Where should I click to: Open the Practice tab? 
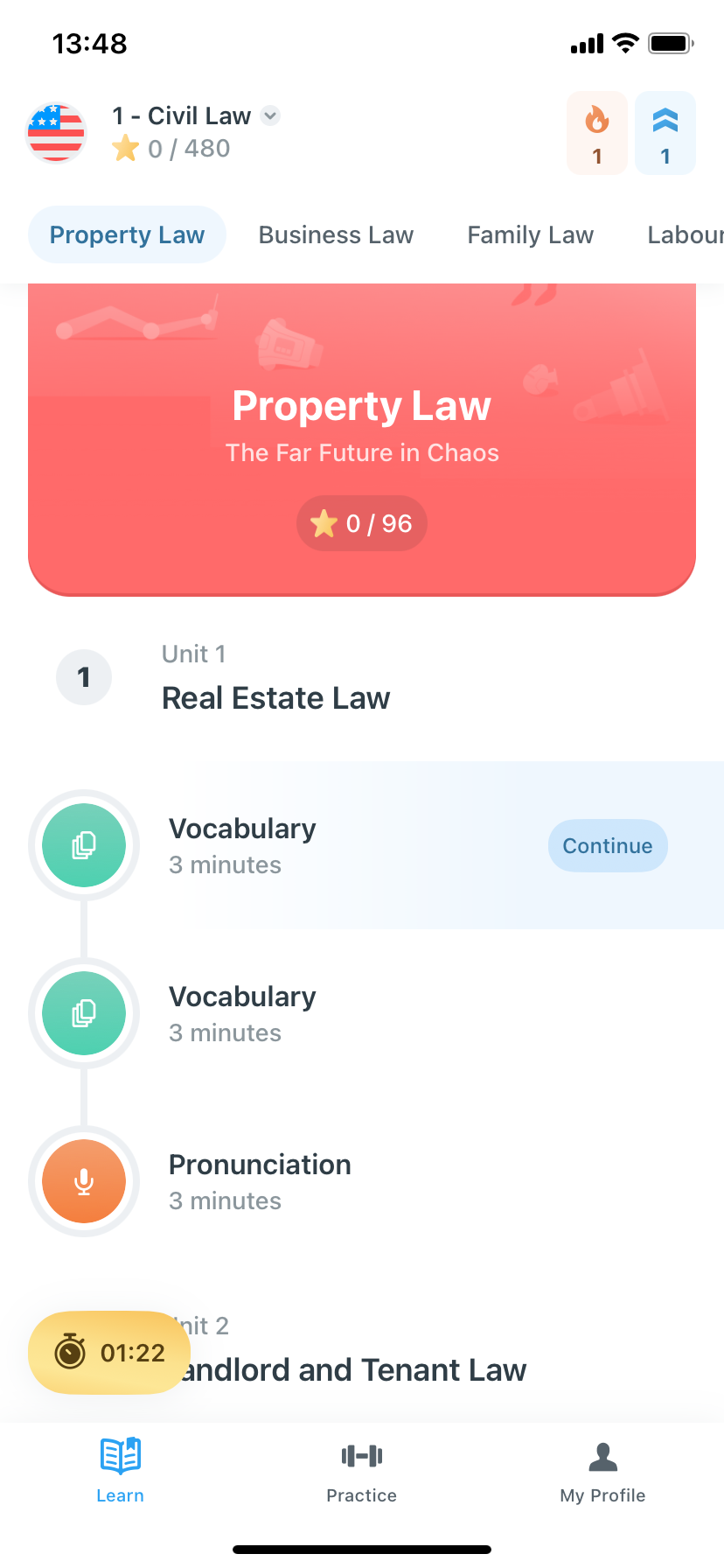[x=362, y=1470]
